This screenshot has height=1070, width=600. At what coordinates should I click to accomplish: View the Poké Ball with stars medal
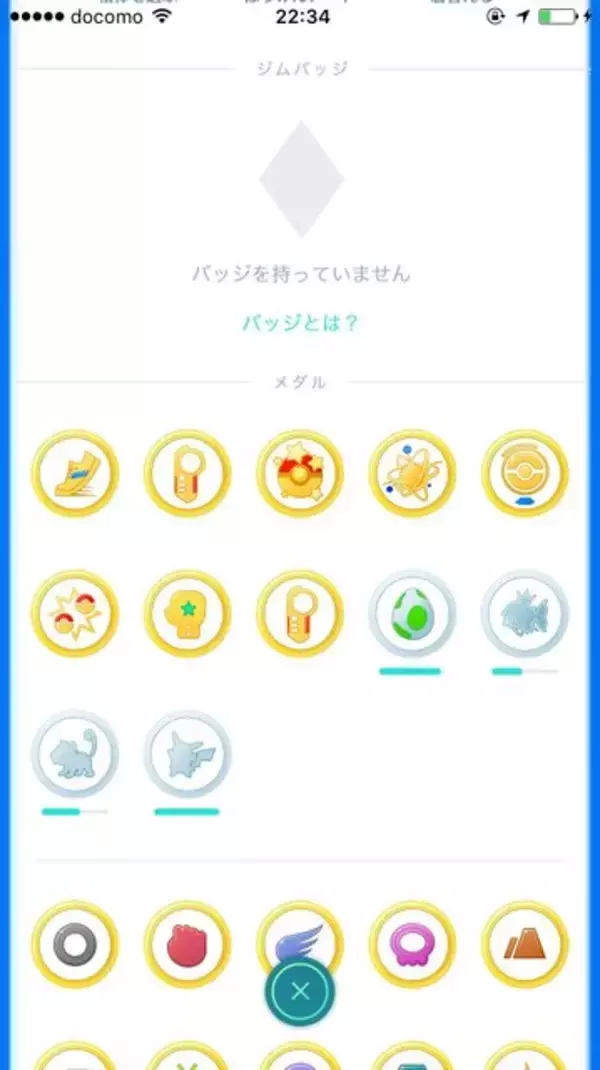300,473
